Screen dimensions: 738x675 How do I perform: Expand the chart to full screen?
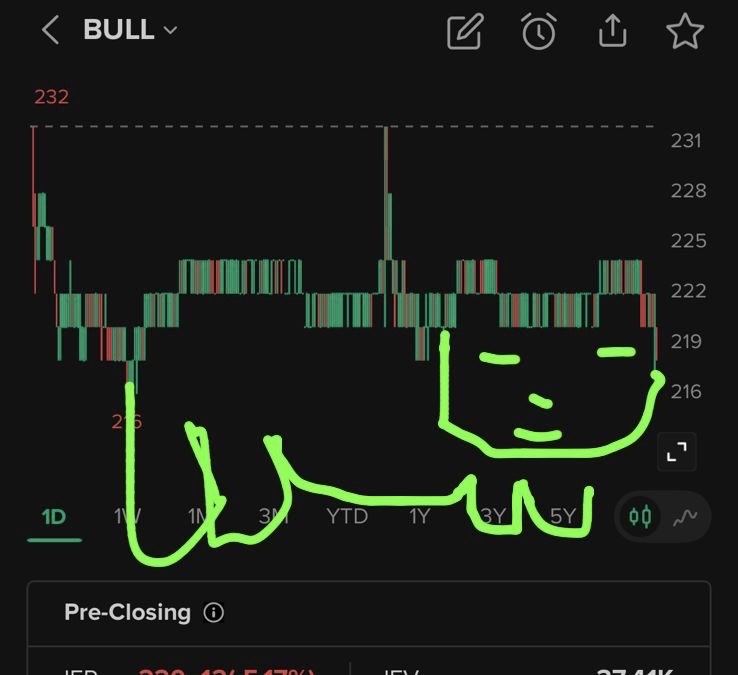pyautogui.click(x=677, y=452)
